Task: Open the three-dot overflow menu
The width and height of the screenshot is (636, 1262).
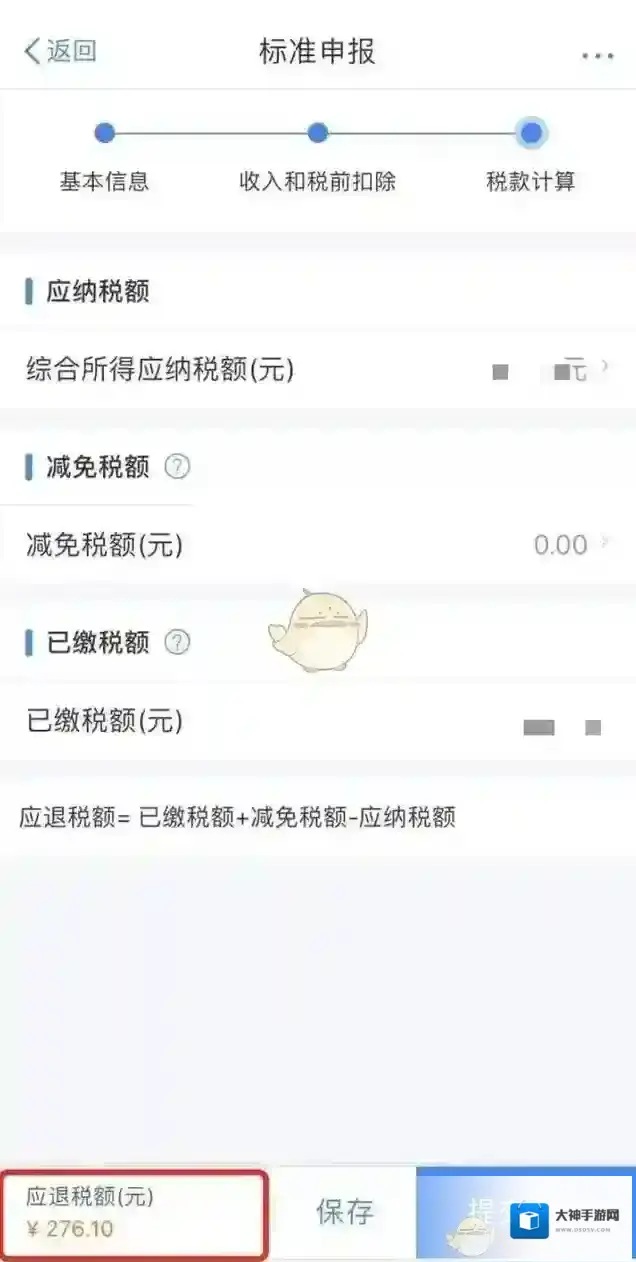Action: 597,56
